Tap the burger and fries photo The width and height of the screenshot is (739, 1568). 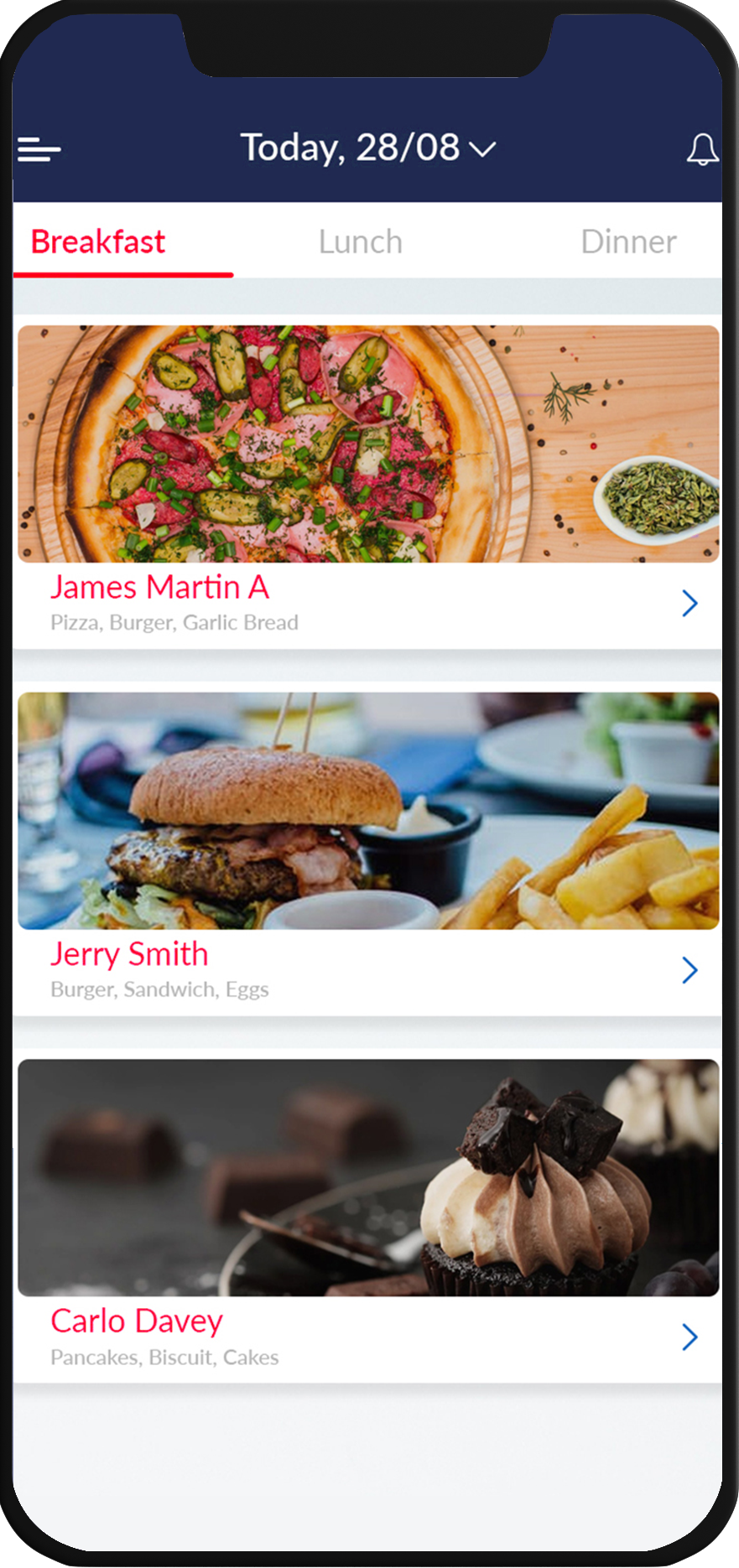tap(369, 810)
